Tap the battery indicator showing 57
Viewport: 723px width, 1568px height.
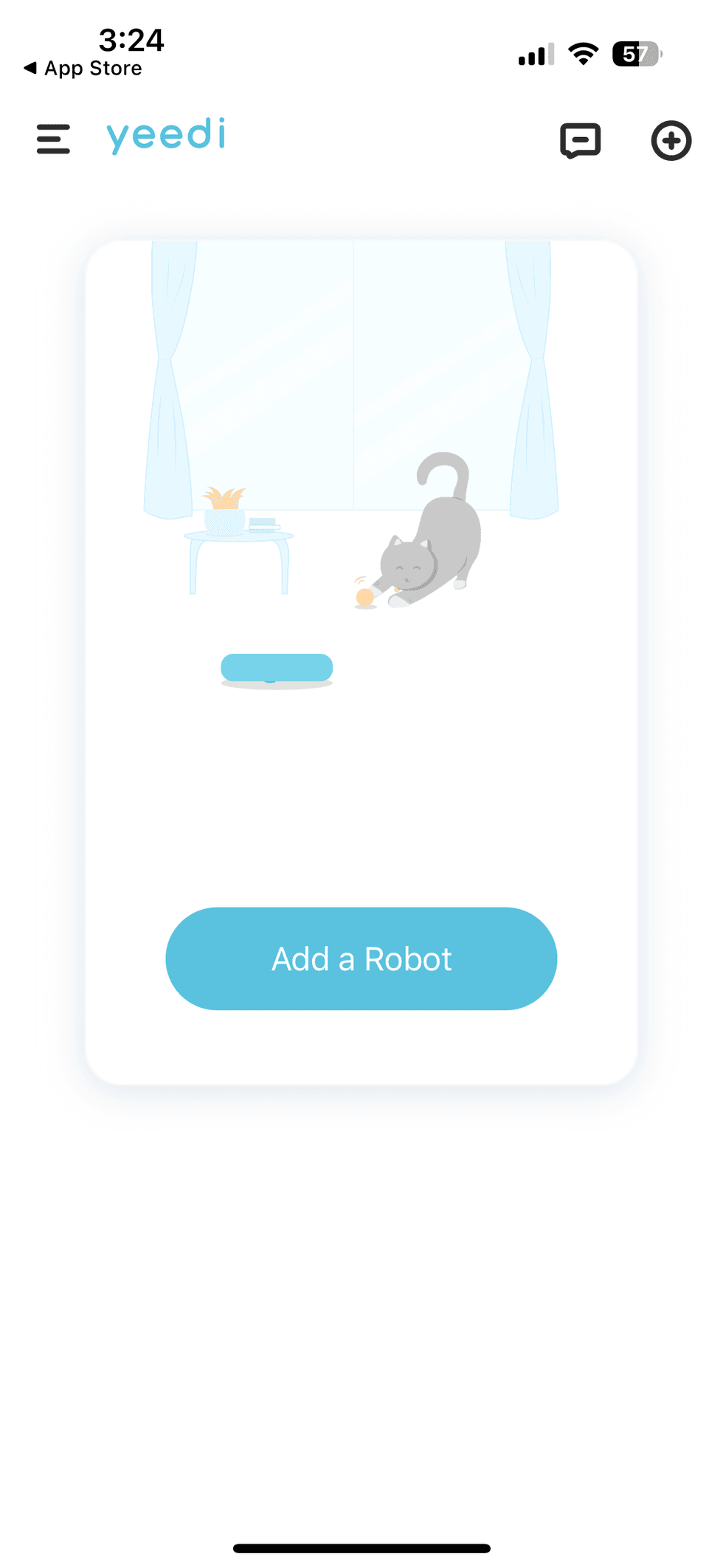[635, 54]
